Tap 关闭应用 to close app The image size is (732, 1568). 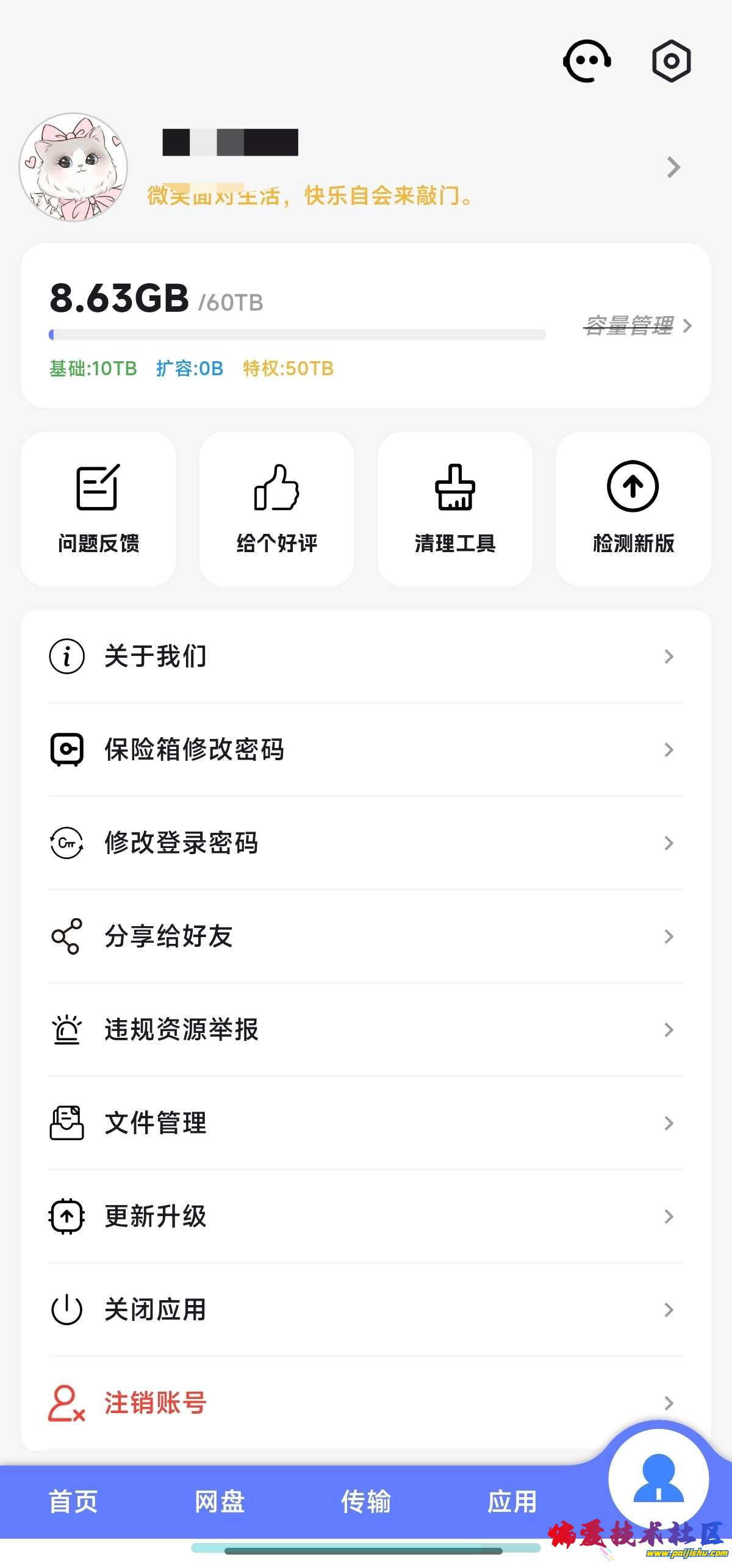(x=365, y=1310)
